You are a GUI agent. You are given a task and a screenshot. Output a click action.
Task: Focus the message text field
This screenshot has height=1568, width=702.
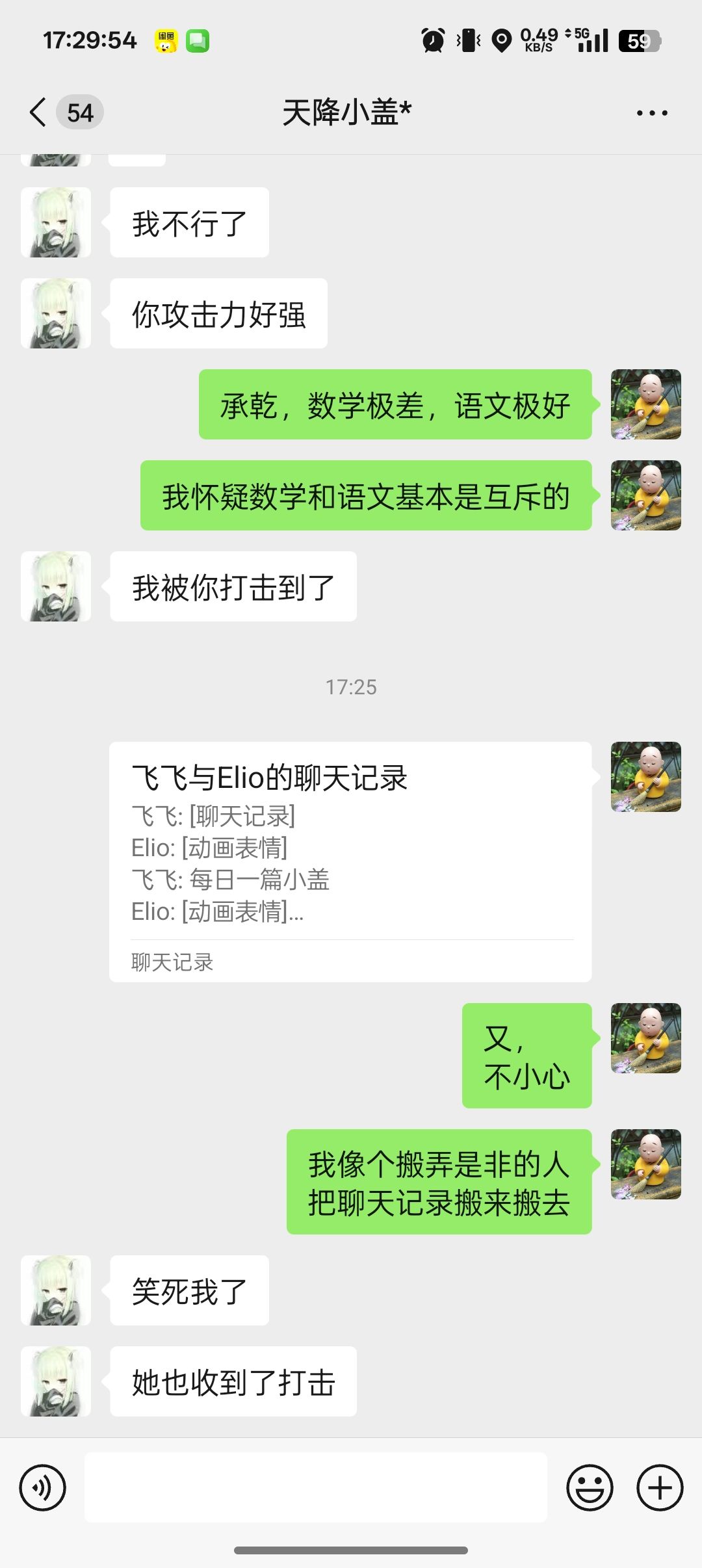point(316,1487)
